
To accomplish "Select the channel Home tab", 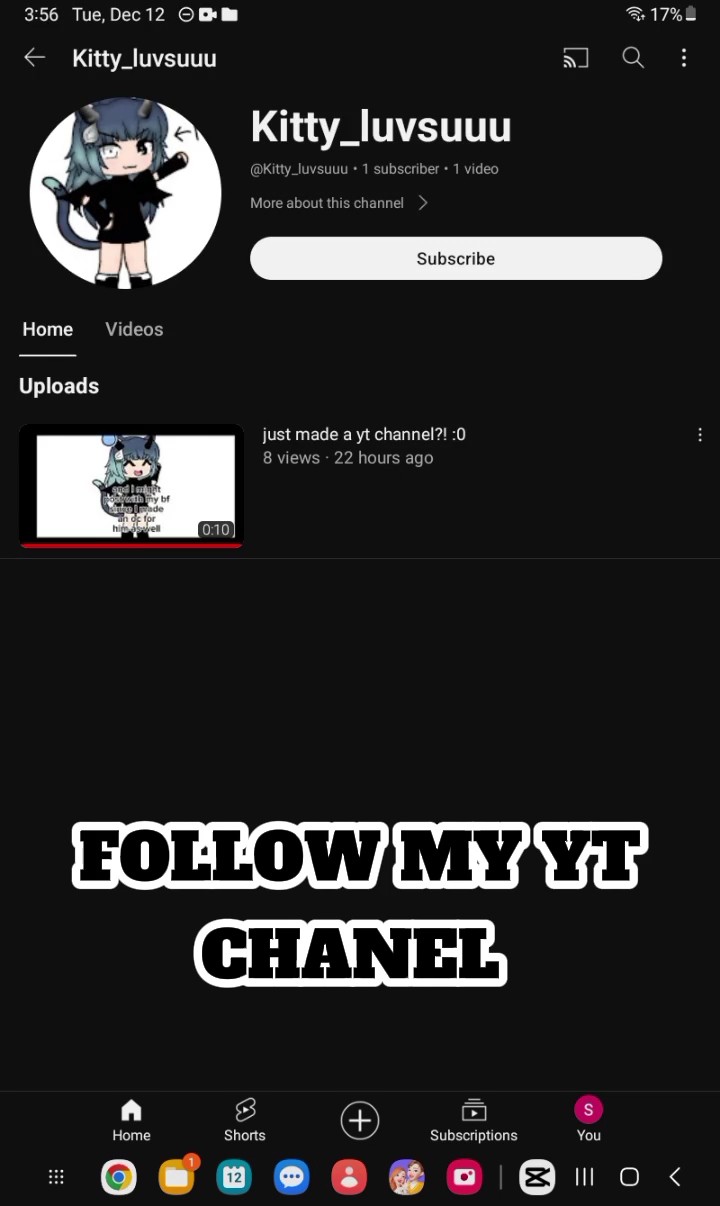I will coord(48,329).
